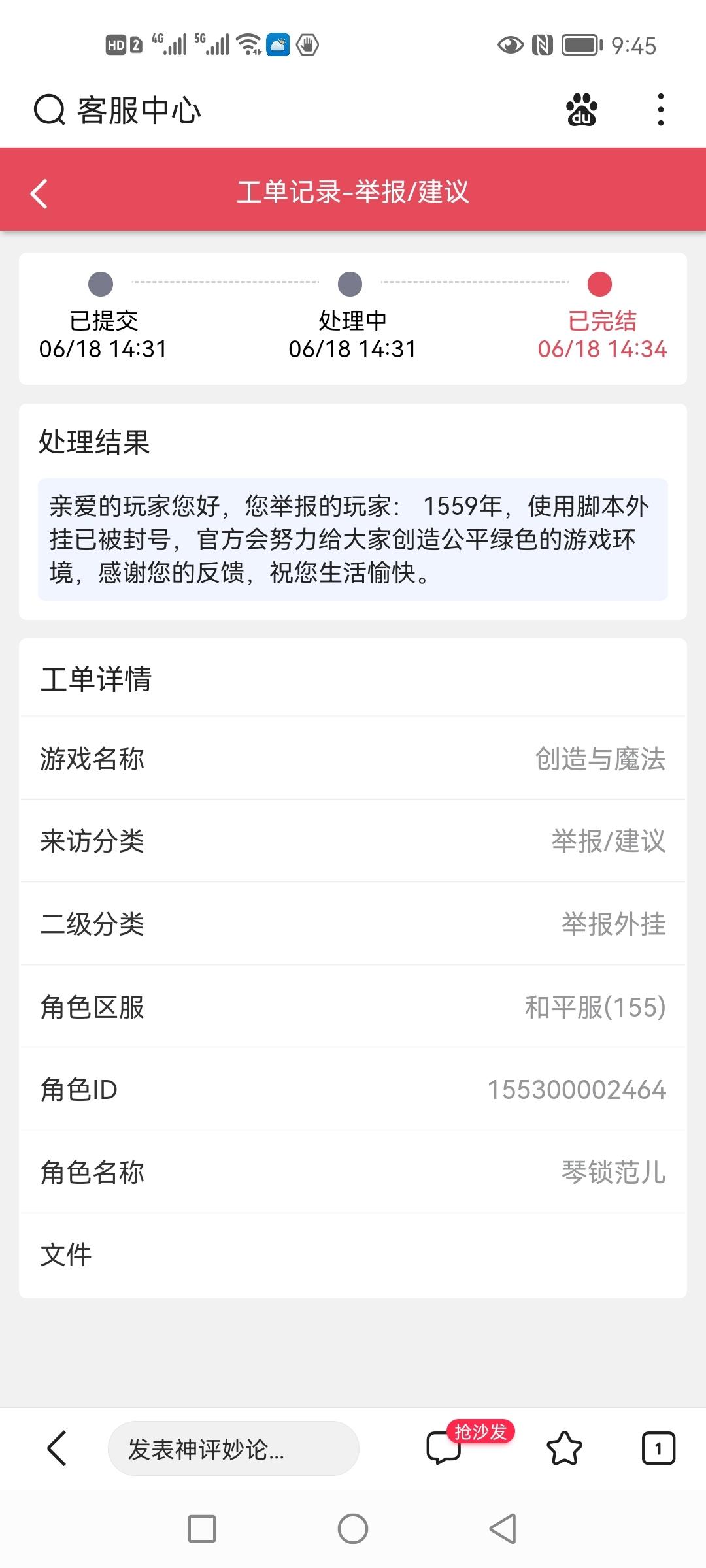Open system recent apps
Screen dimensions: 706x1568
pos(201,1529)
